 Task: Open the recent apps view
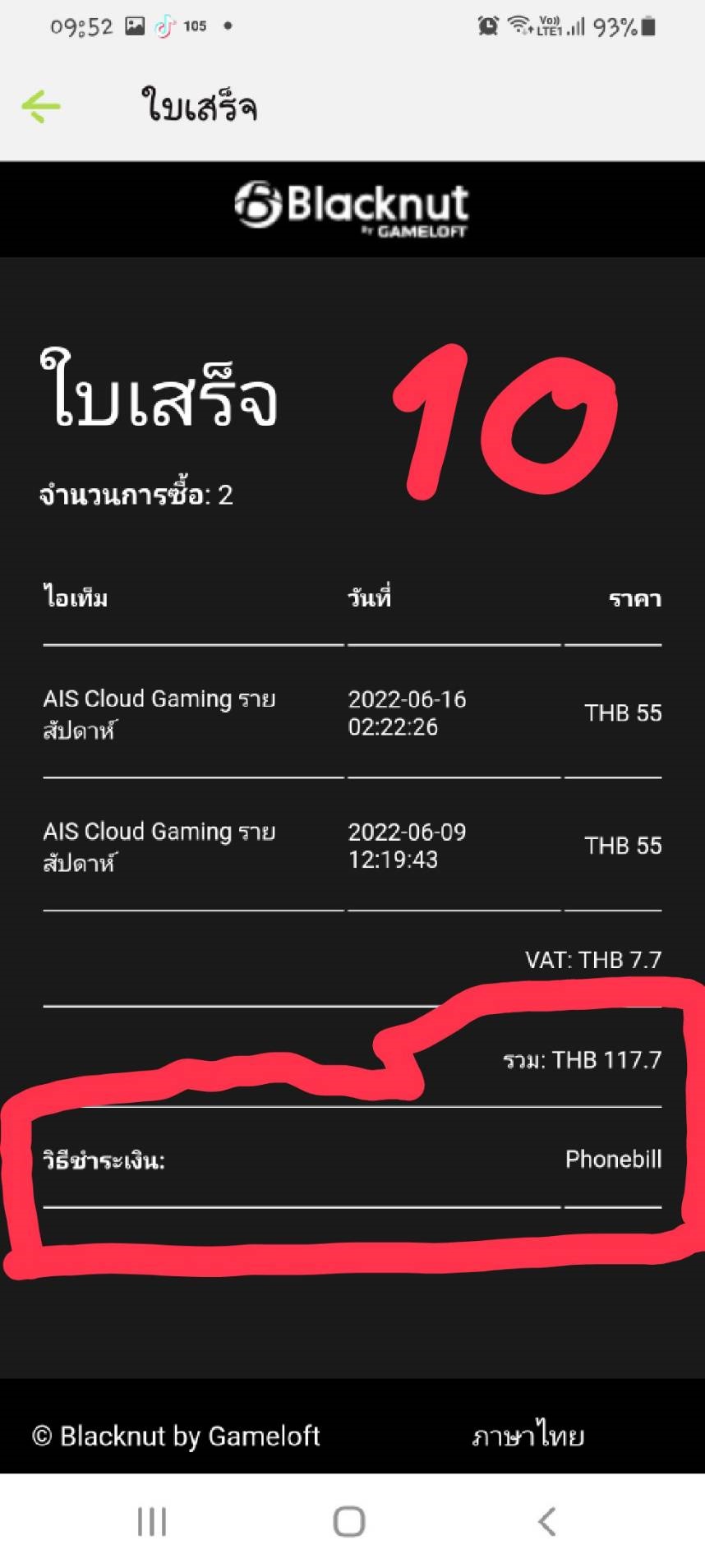pyautogui.click(x=152, y=1521)
